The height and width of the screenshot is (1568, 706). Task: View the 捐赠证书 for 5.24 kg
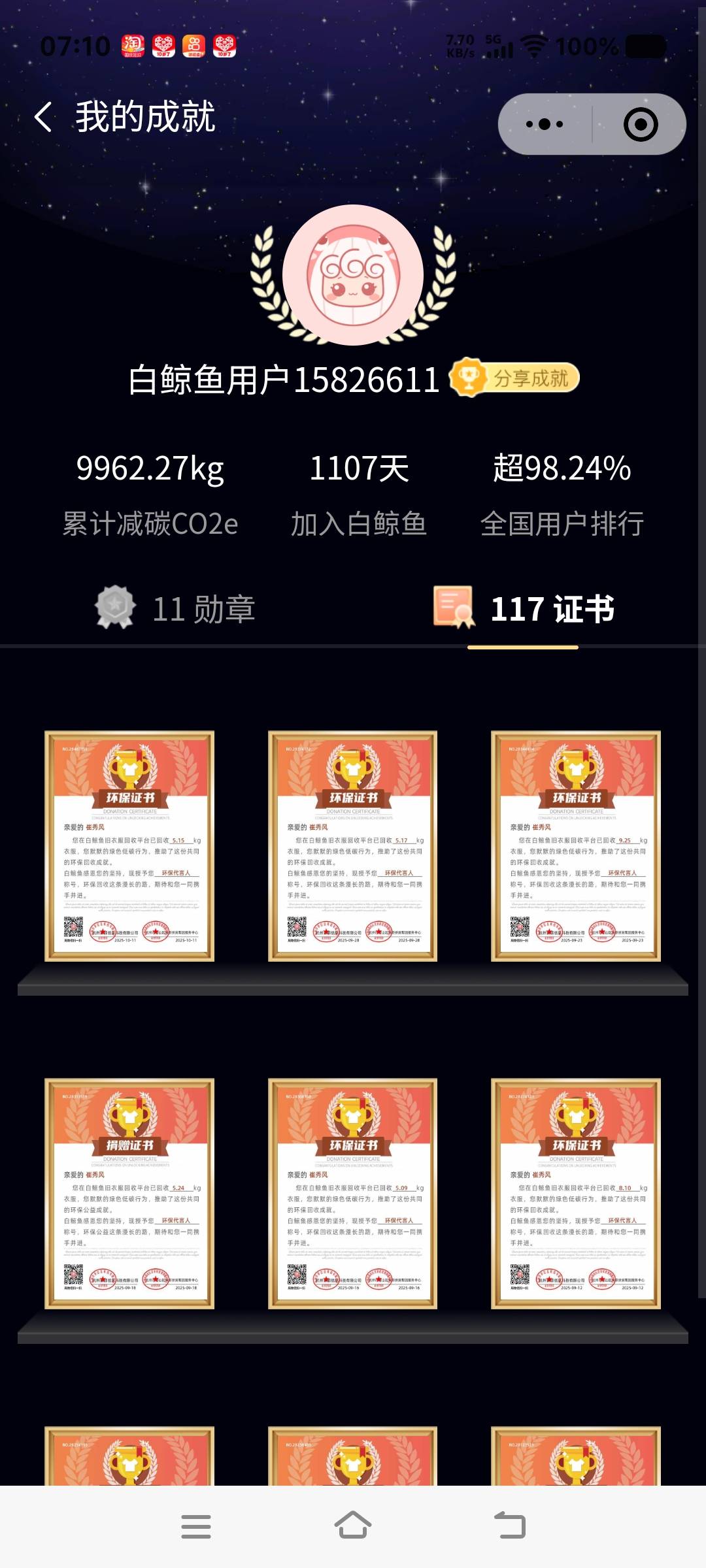click(x=129, y=1194)
